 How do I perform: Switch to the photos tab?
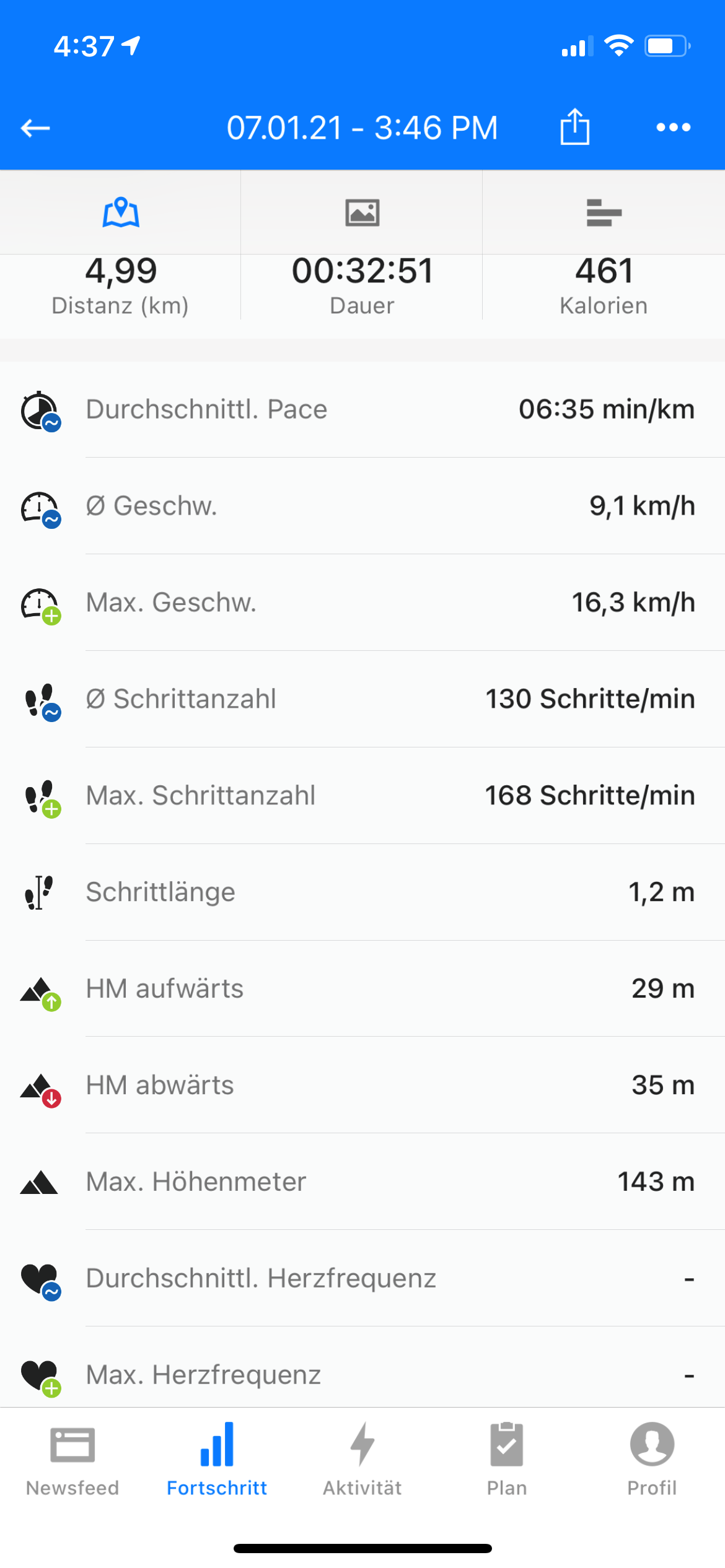[x=362, y=213]
